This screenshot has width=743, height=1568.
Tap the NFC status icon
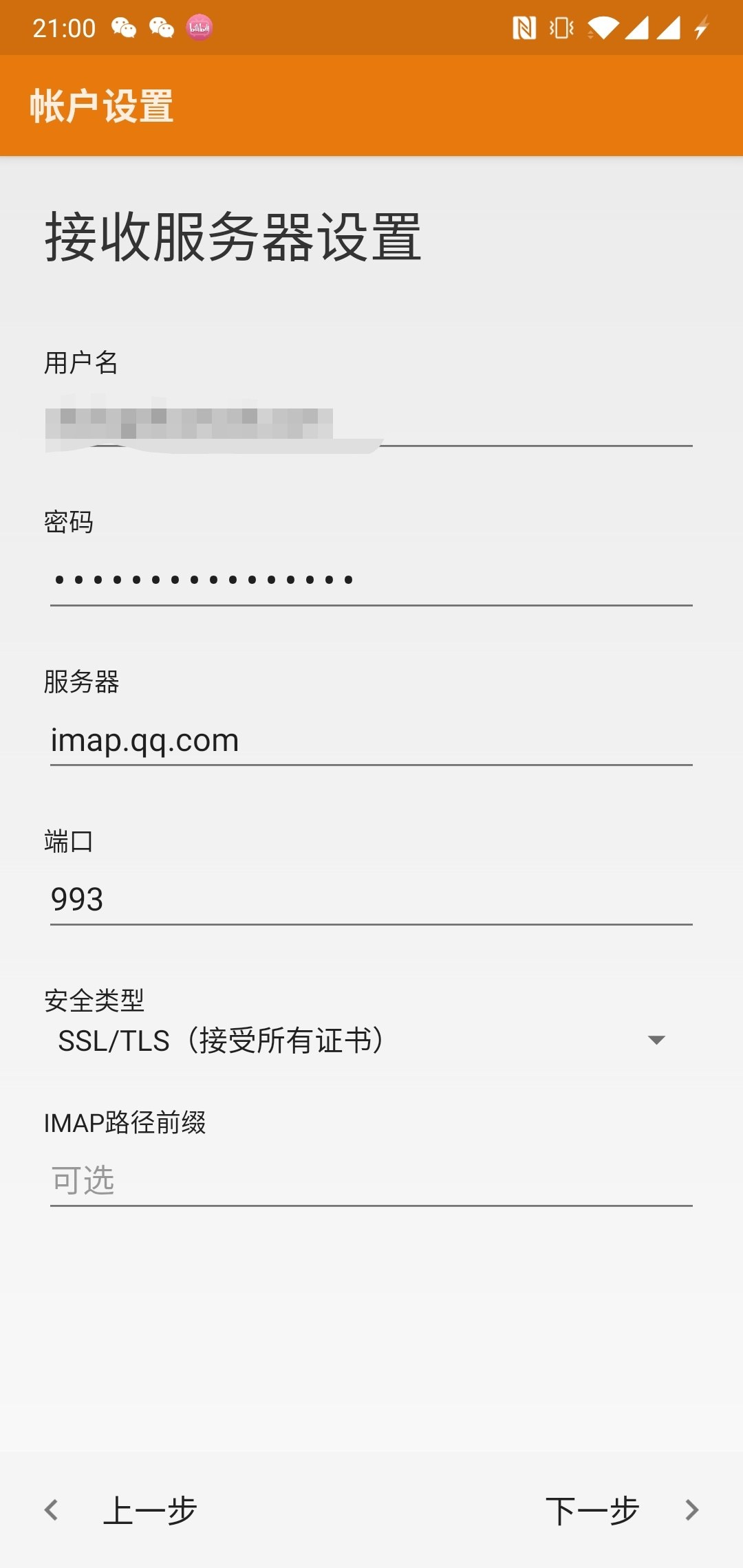point(526,28)
